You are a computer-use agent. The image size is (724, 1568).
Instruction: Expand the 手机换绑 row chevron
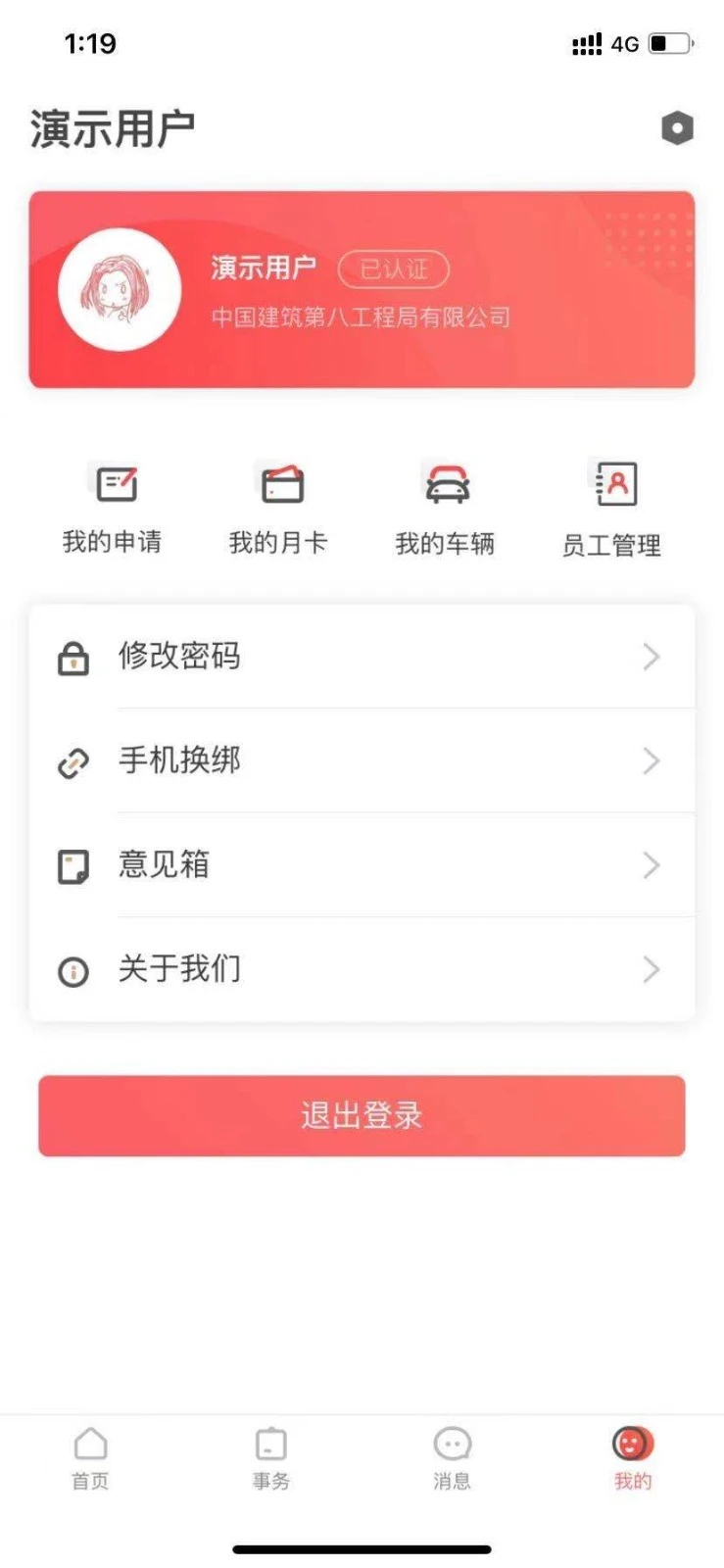point(652,760)
